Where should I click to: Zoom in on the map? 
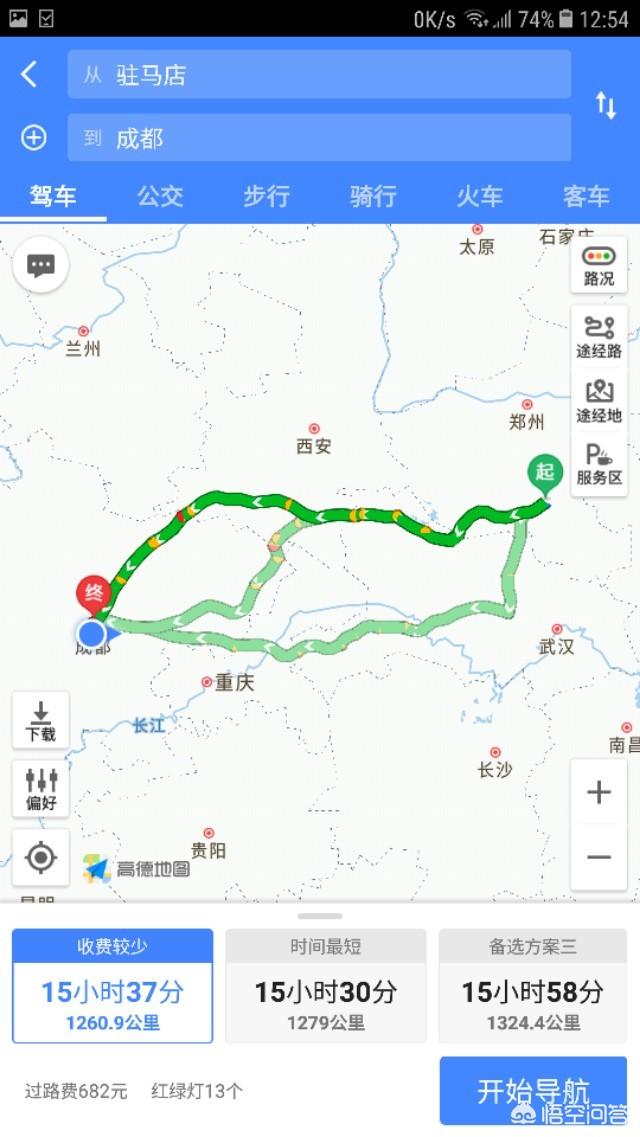click(599, 793)
